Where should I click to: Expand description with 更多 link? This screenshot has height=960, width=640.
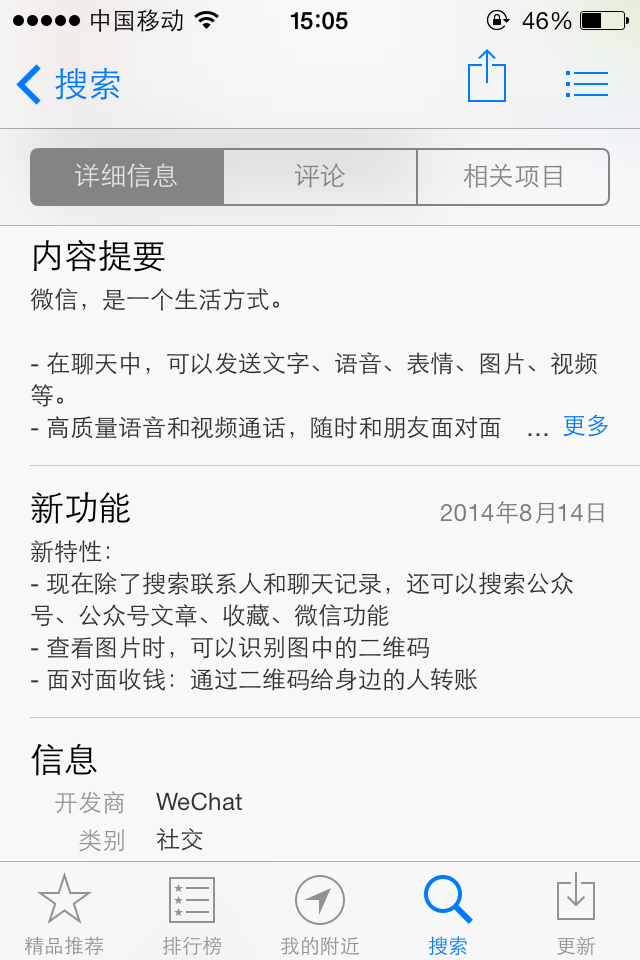pyautogui.click(x=585, y=426)
